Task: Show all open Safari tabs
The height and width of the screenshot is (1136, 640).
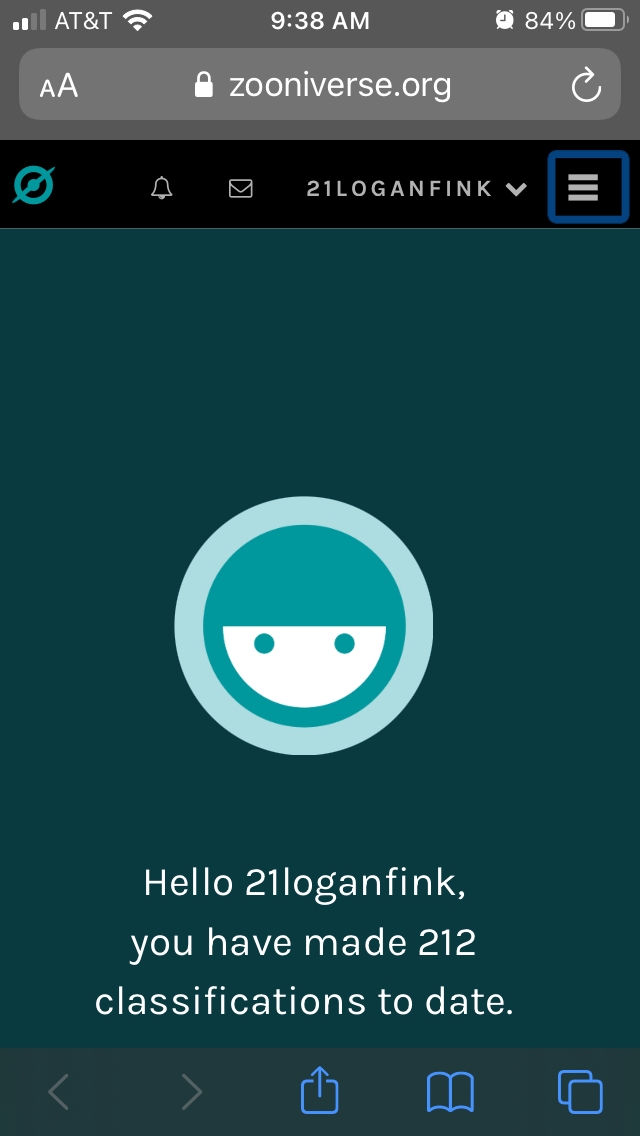Action: (580, 1091)
